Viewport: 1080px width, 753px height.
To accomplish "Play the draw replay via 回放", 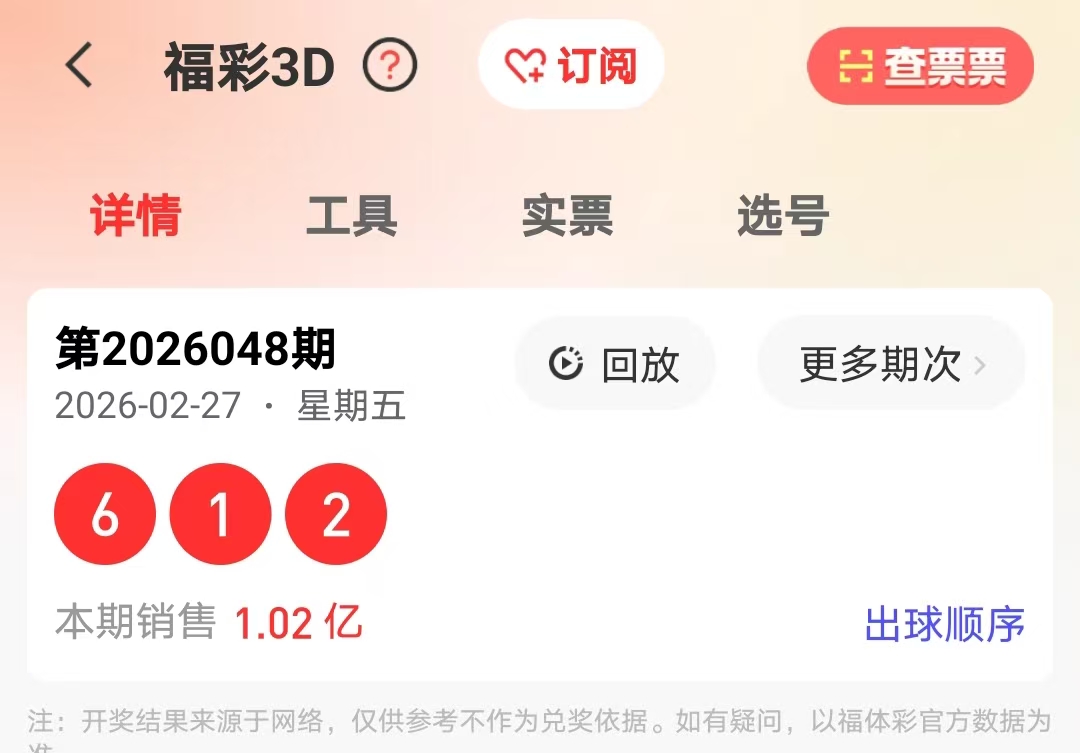I will pos(615,364).
